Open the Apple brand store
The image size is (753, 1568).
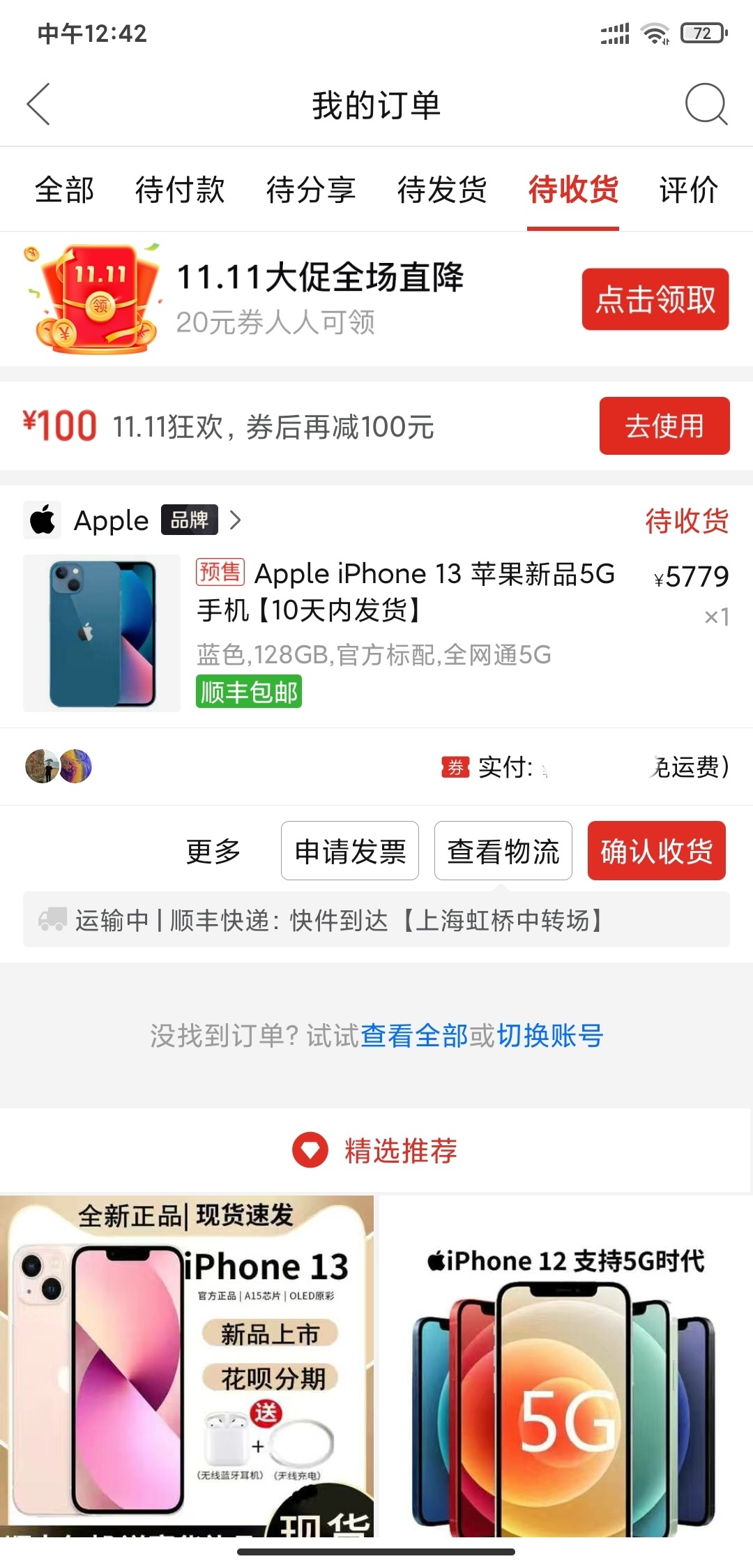(132, 520)
